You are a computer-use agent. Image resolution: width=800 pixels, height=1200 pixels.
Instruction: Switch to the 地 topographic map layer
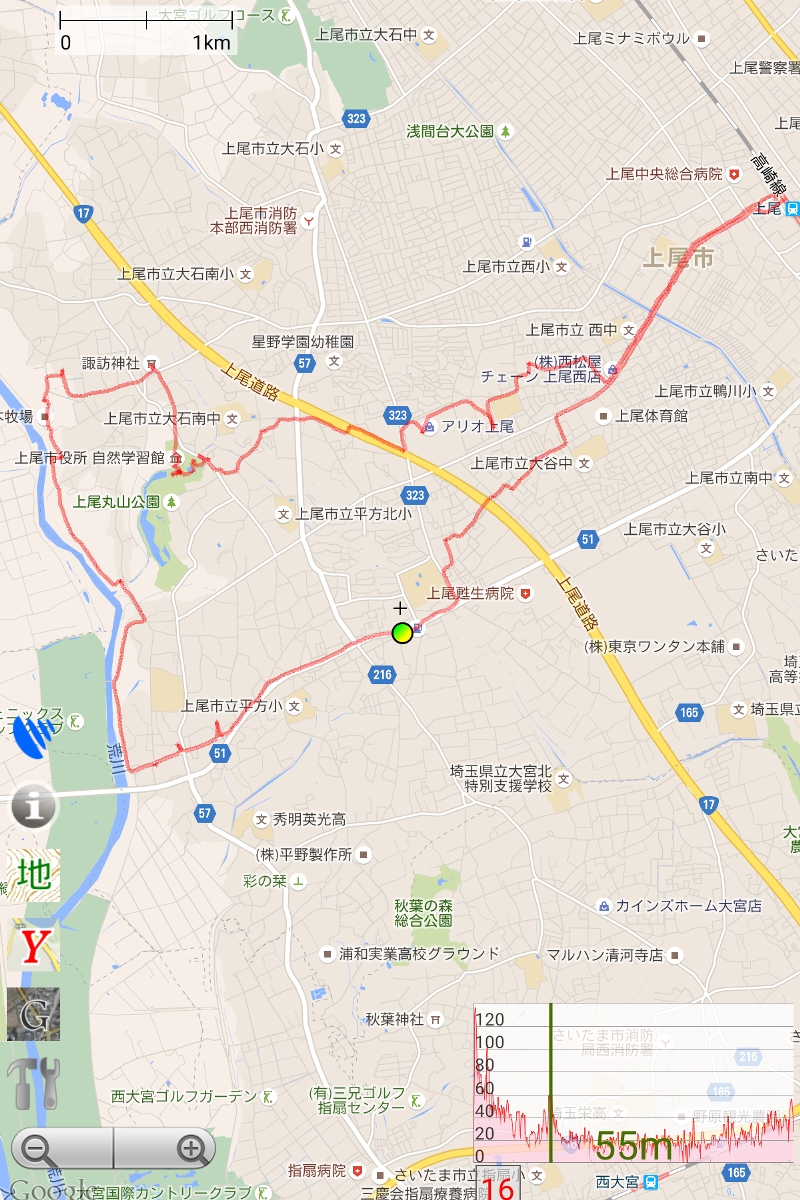pyautogui.click(x=33, y=875)
